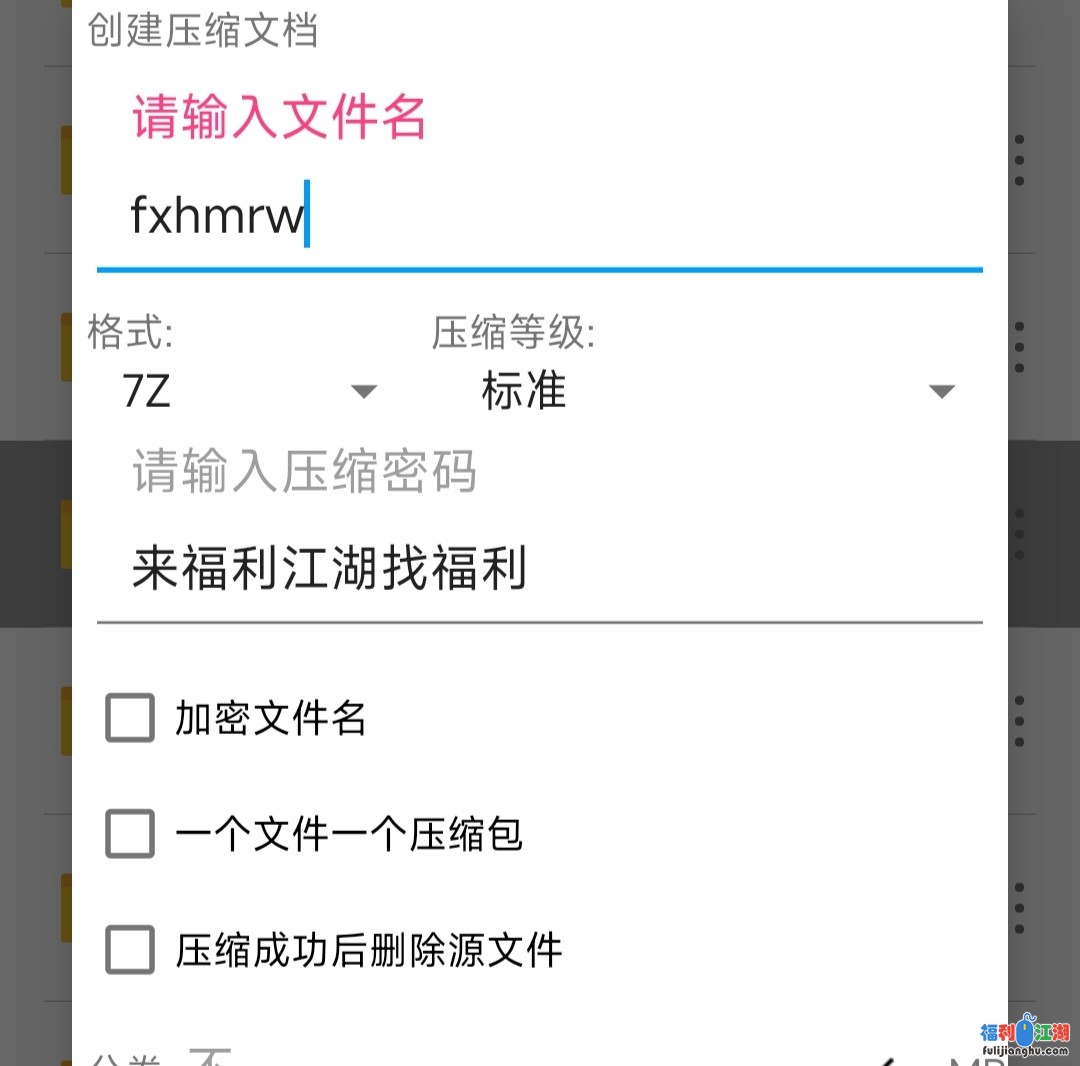Toggle 压缩成功后删除源文件 checkbox
Screen dimensions: 1080x1066
tap(130, 950)
